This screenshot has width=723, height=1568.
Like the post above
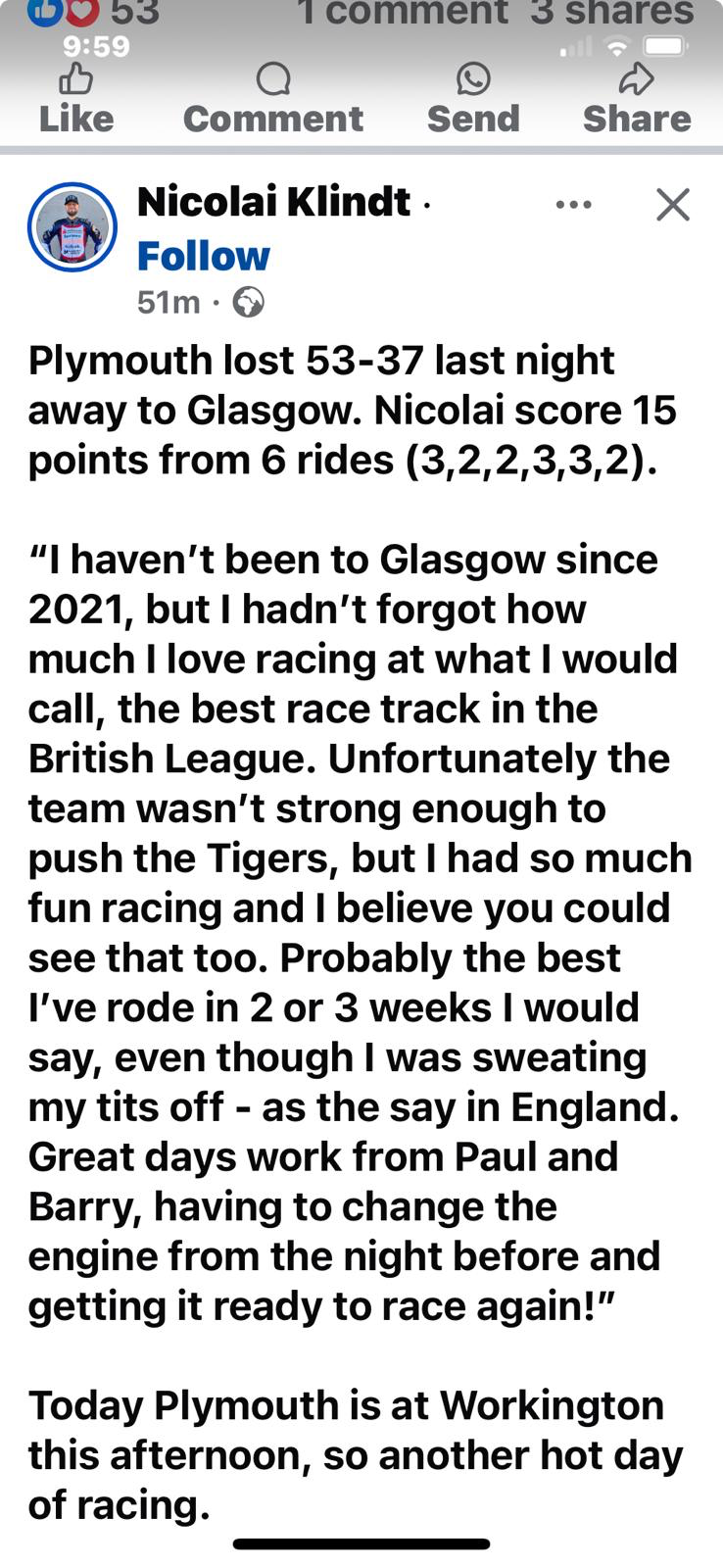click(x=76, y=99)
